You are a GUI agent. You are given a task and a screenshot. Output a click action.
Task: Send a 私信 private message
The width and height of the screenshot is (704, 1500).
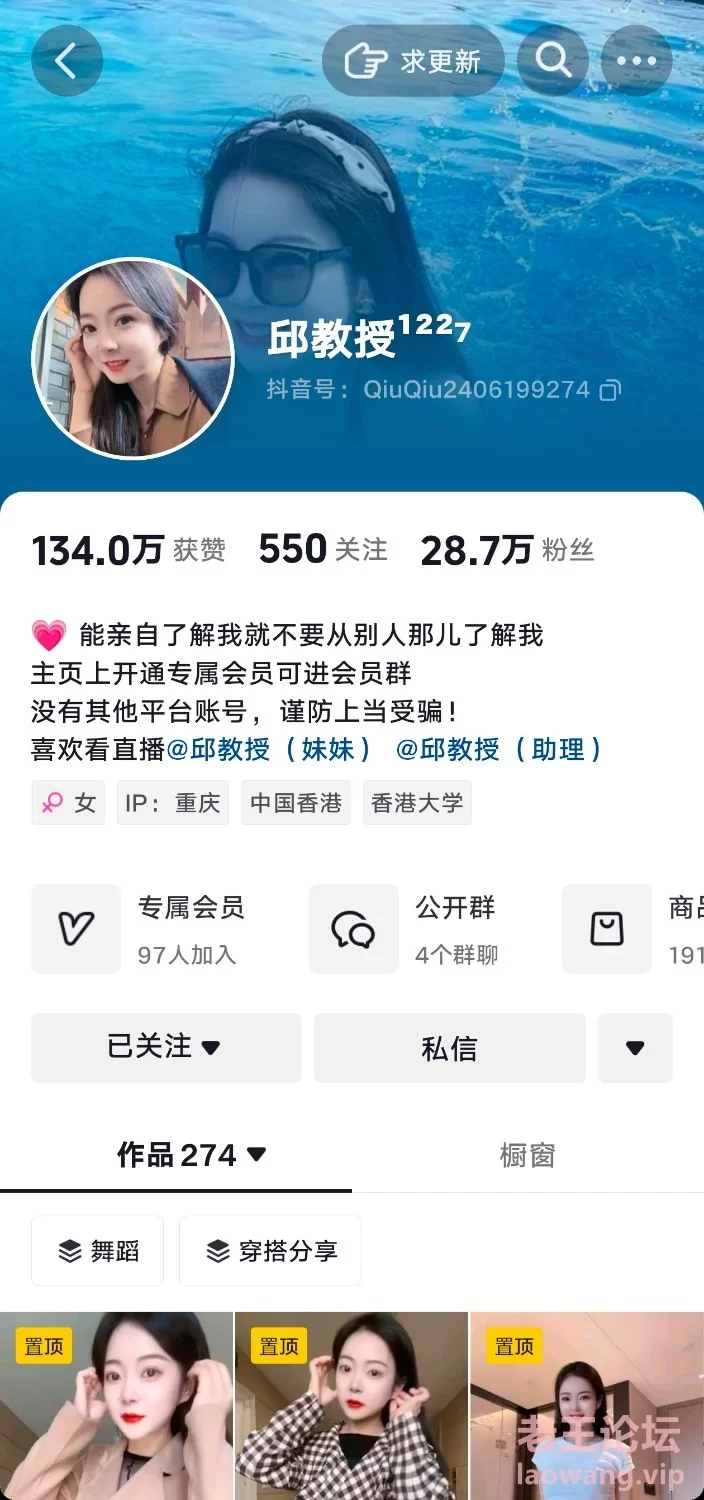click(449, 1047)
